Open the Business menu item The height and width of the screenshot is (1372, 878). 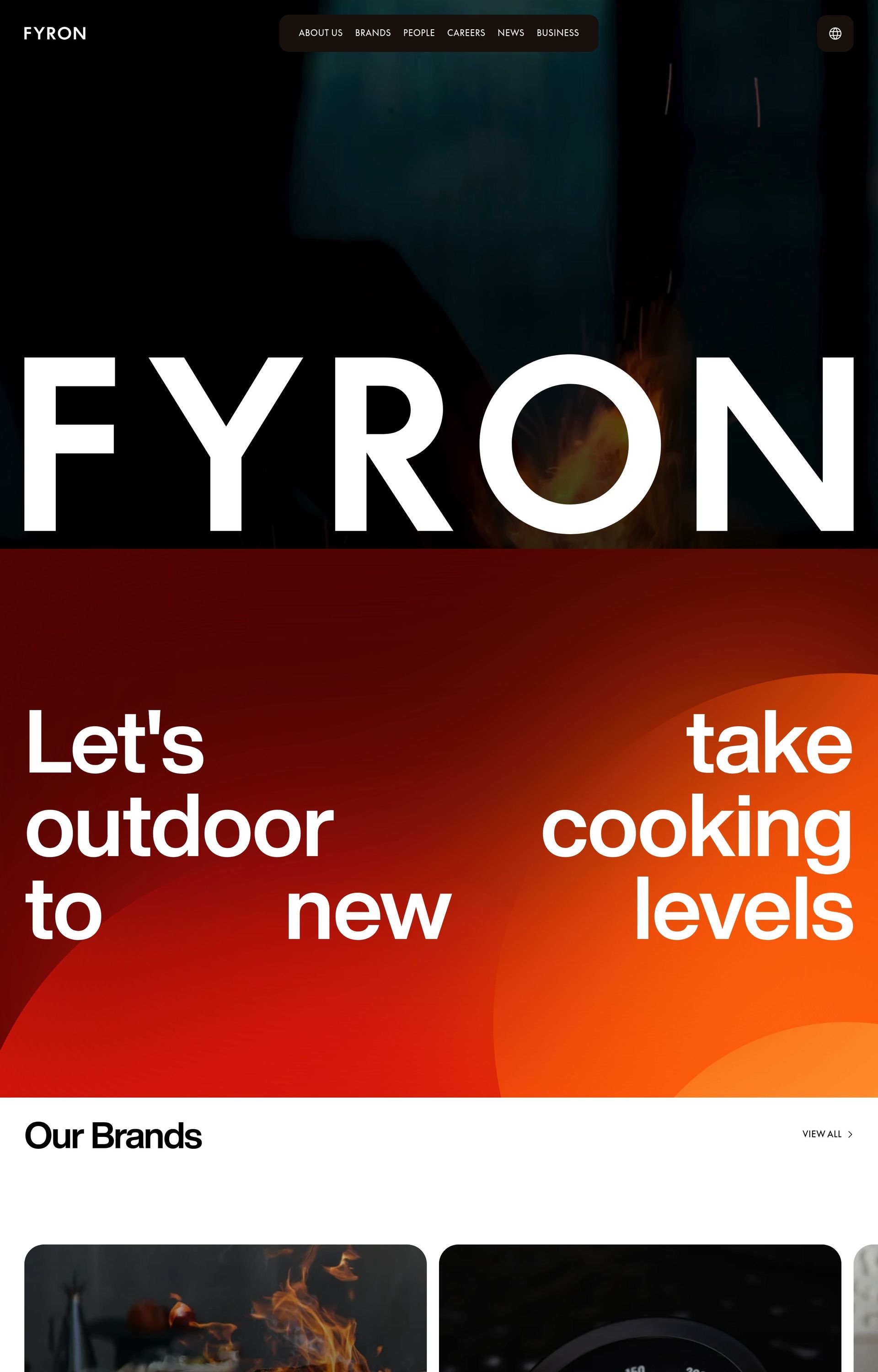pos(557,33)
